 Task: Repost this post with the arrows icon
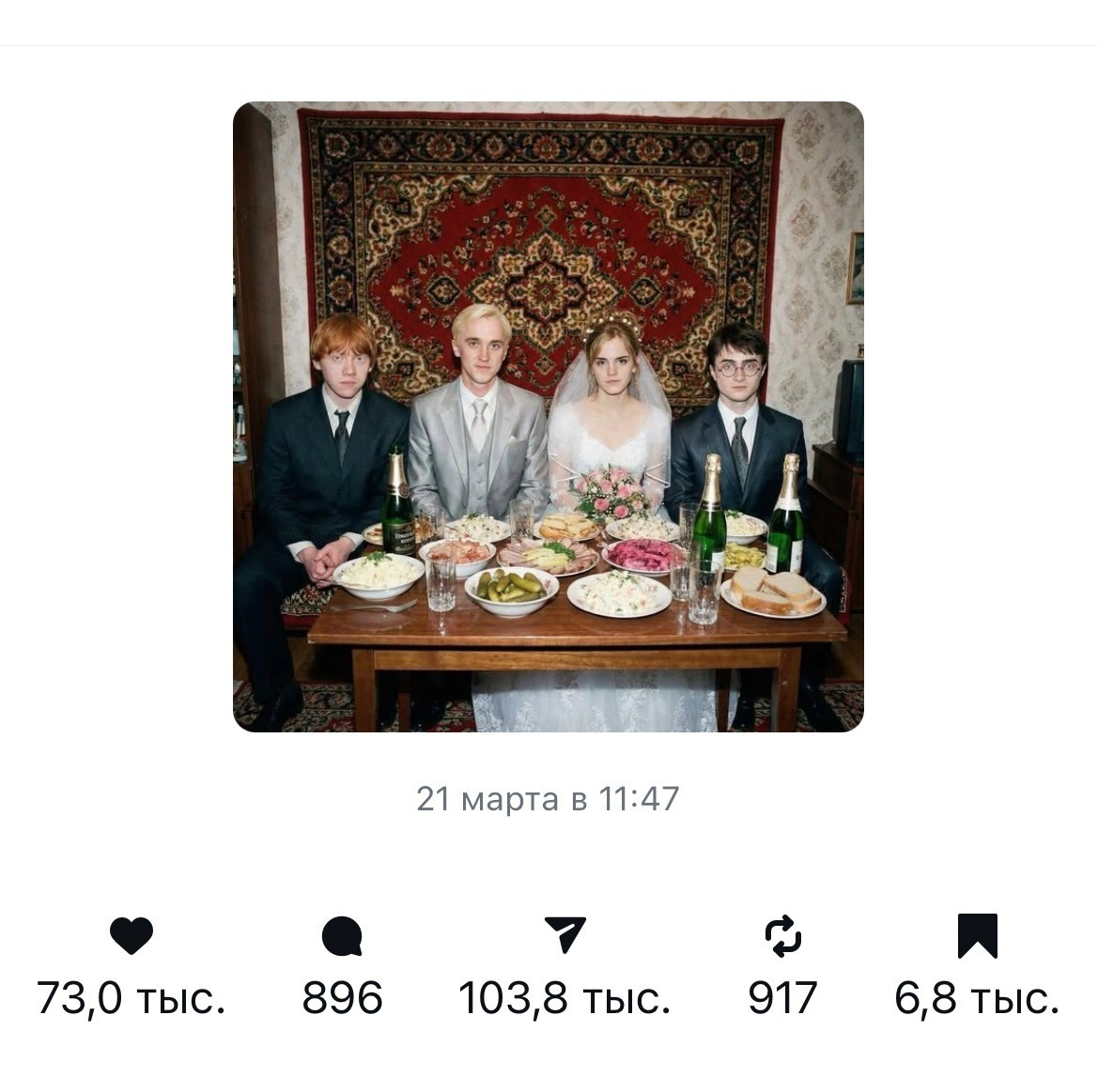(783, 936)
